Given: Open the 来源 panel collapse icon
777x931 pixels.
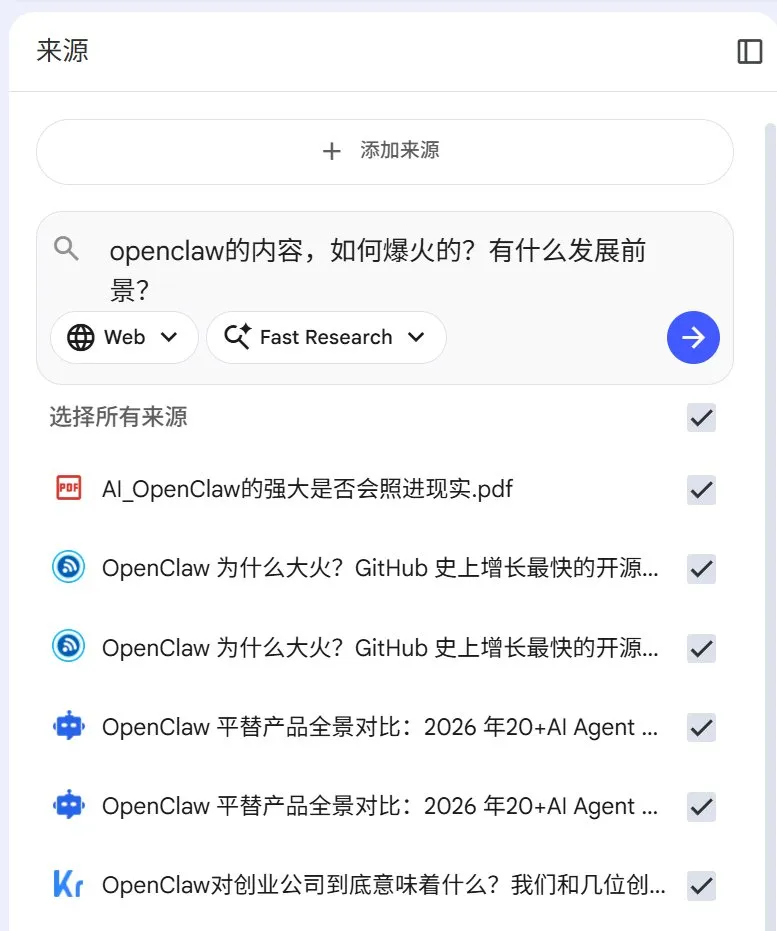Looking at the screenshot, I should (x=750, y=50).
